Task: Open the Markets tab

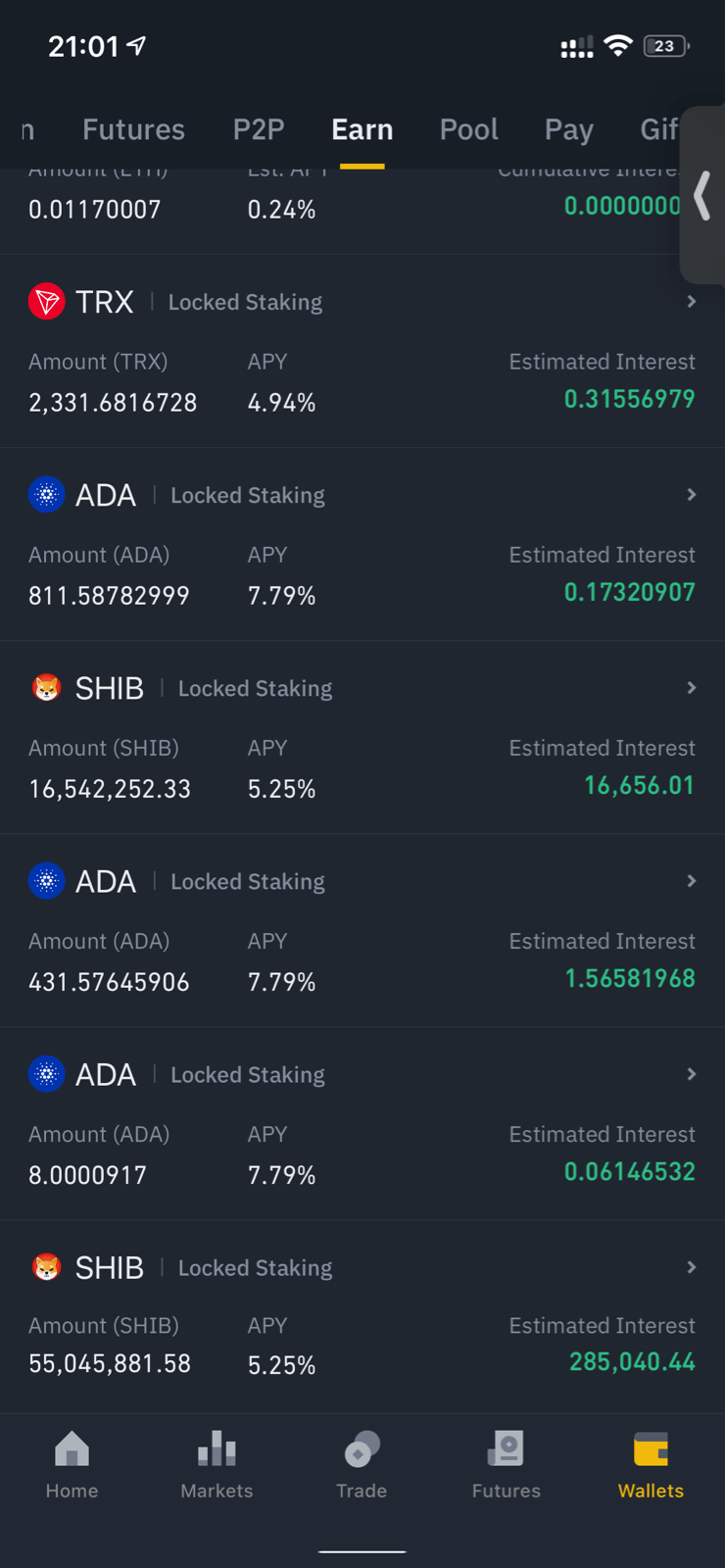Action: click(217, 1464)
